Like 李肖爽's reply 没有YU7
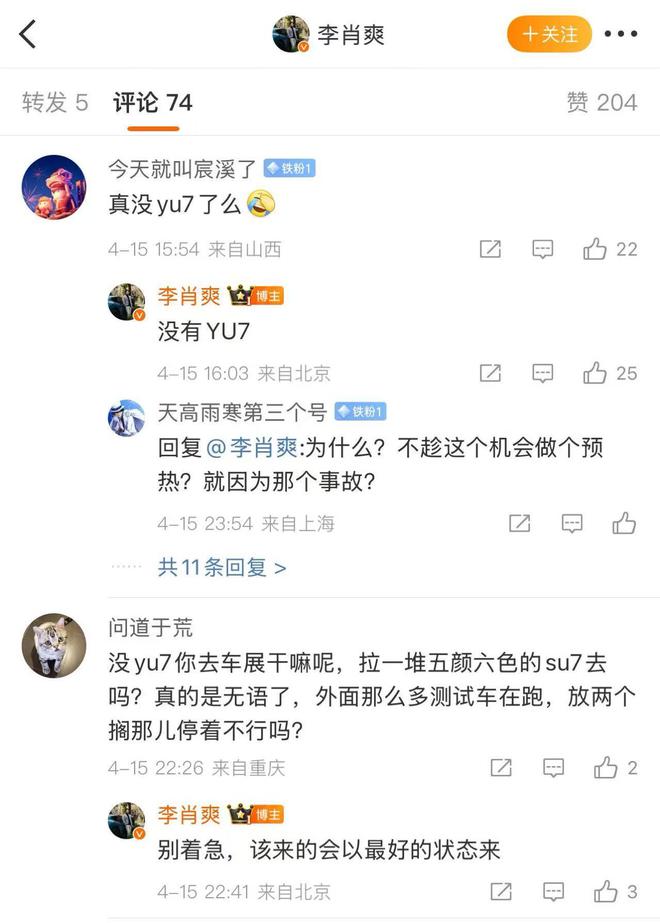The width and height of the screenshot is (660, 923). (x=596, y=373)
